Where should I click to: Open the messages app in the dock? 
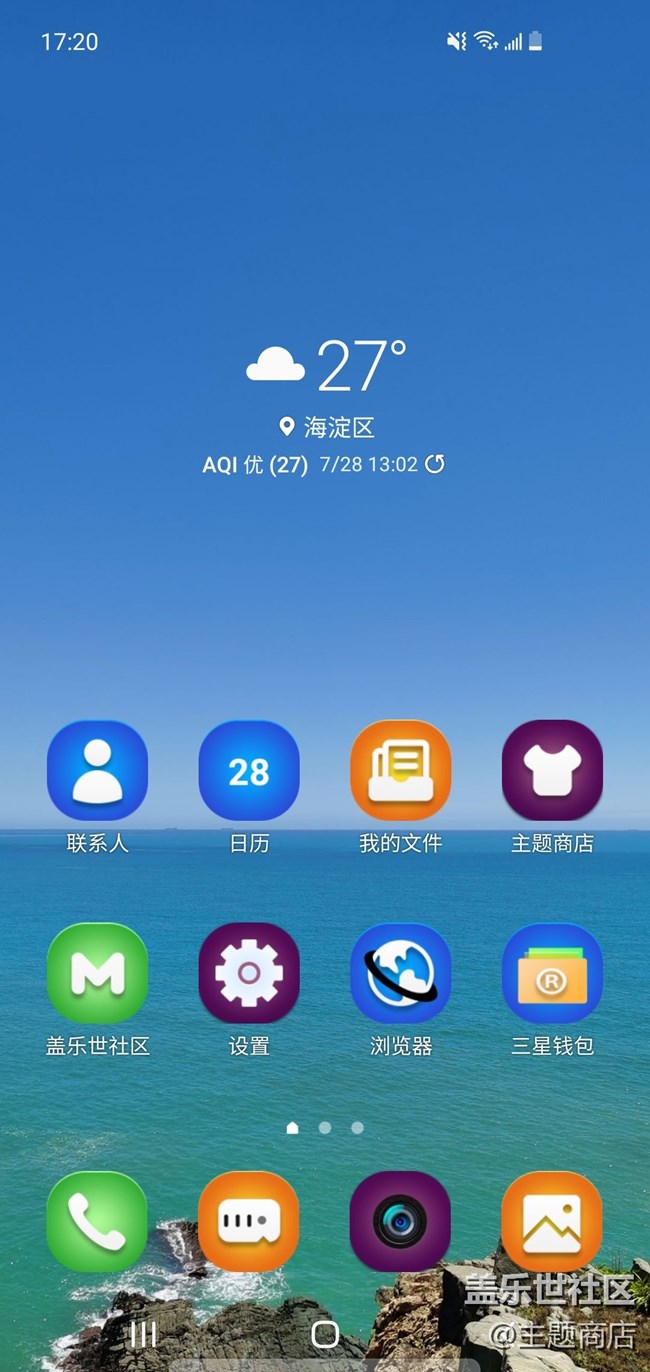pyautogui.click(x=249, y=1221)
